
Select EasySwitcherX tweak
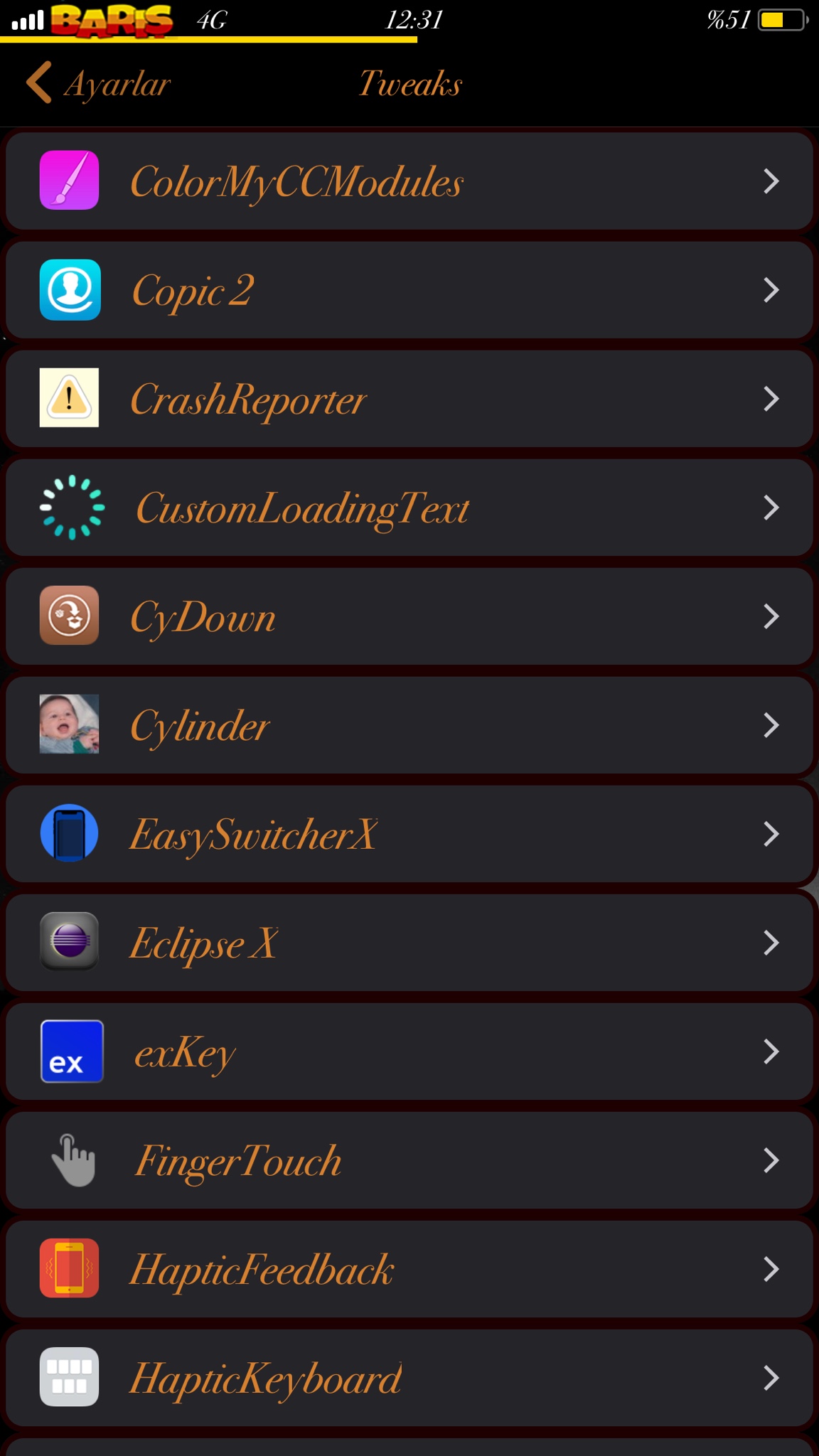click(x=409, y=834)
